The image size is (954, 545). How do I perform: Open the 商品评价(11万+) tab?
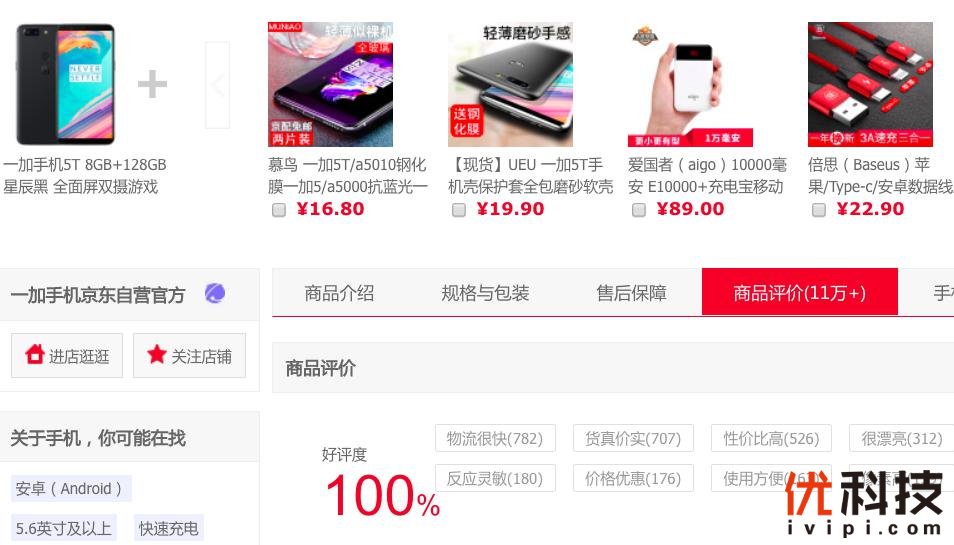pos(799,293)
